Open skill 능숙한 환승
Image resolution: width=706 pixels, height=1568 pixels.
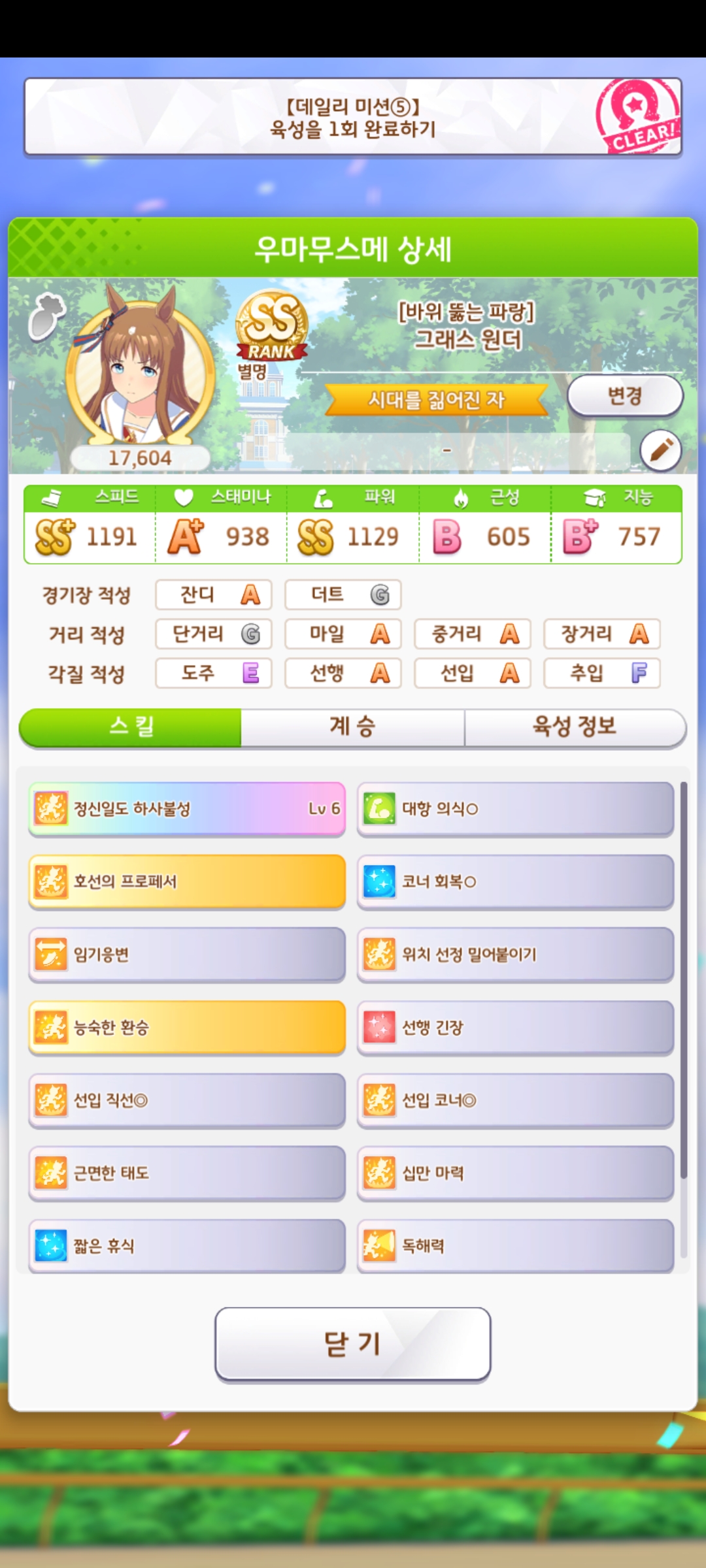point(187,1028)
